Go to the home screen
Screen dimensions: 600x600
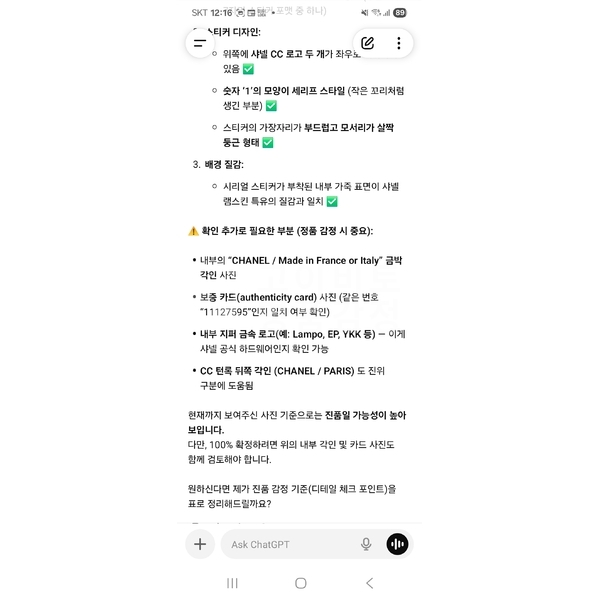pyautogui.click(x=300, y=582)
